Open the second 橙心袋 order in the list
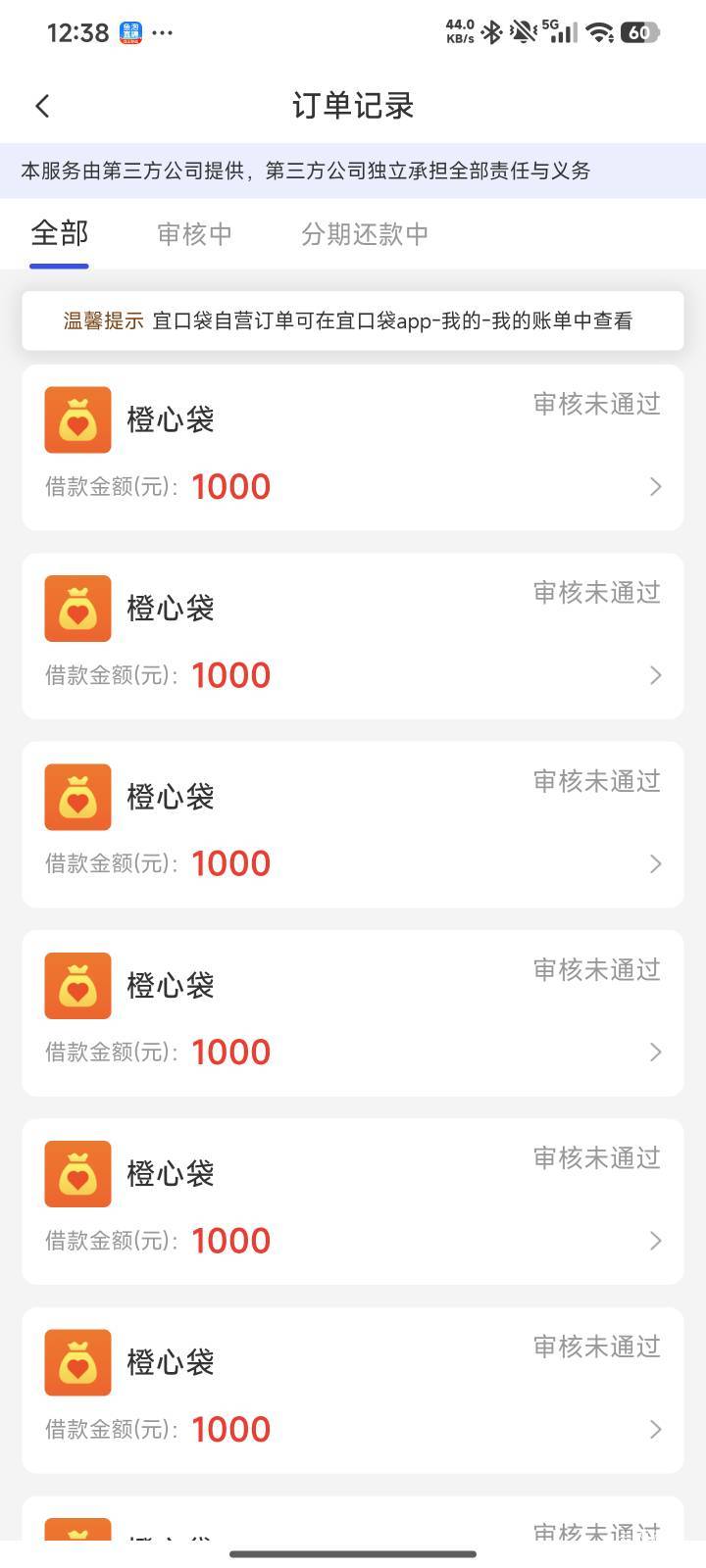This screenshot has height=1568, width=706. [353, 636]
